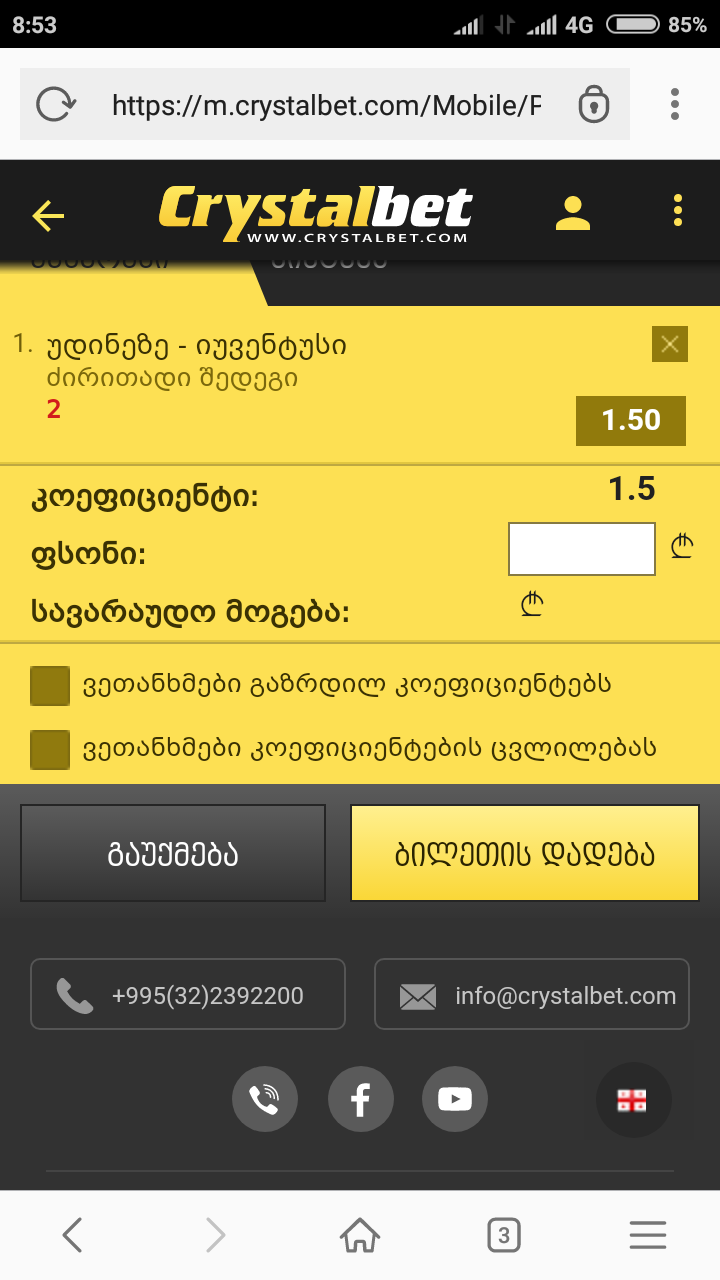
Task: Check ვეთანხმები კოეფიციენტების ცვლილებას box
Action: (50, 750)
